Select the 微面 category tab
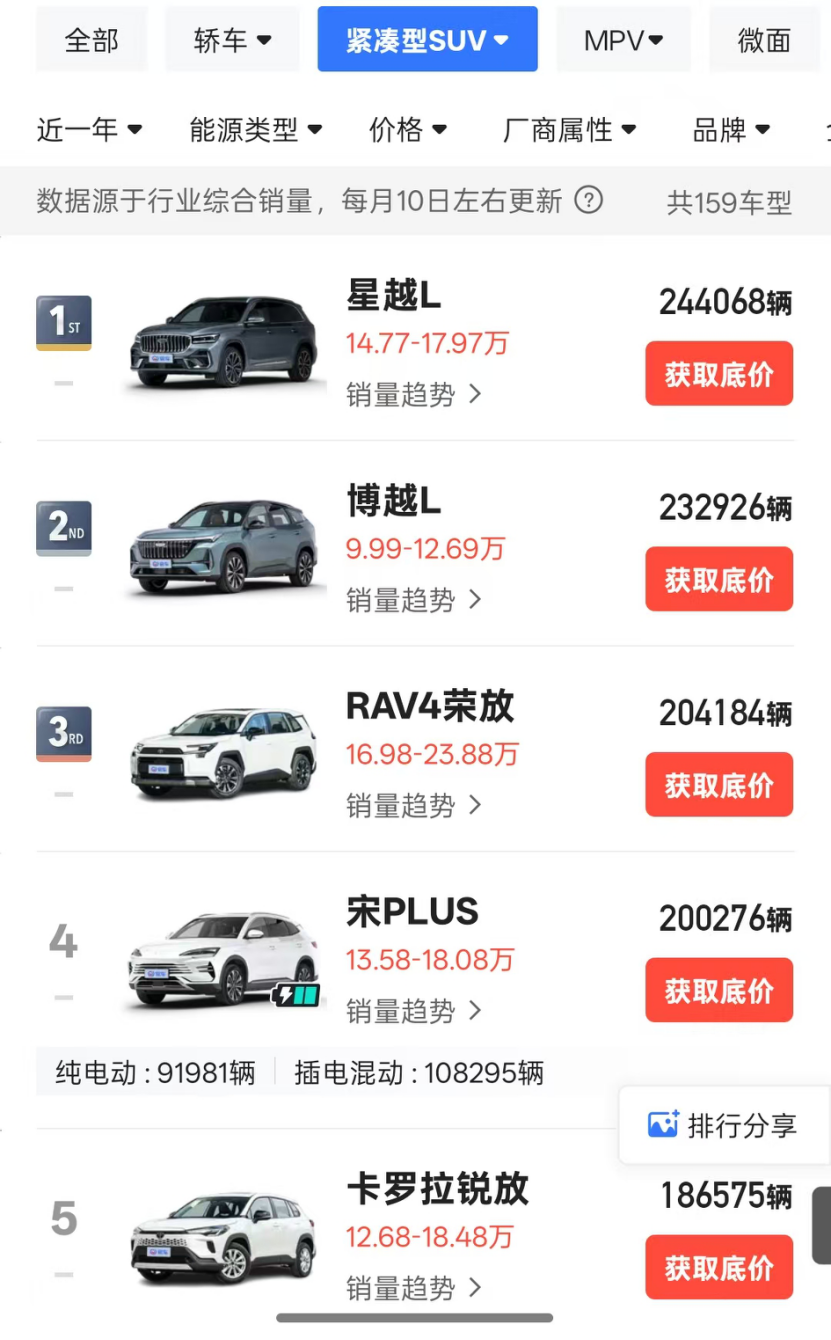 tap(765, 40)
